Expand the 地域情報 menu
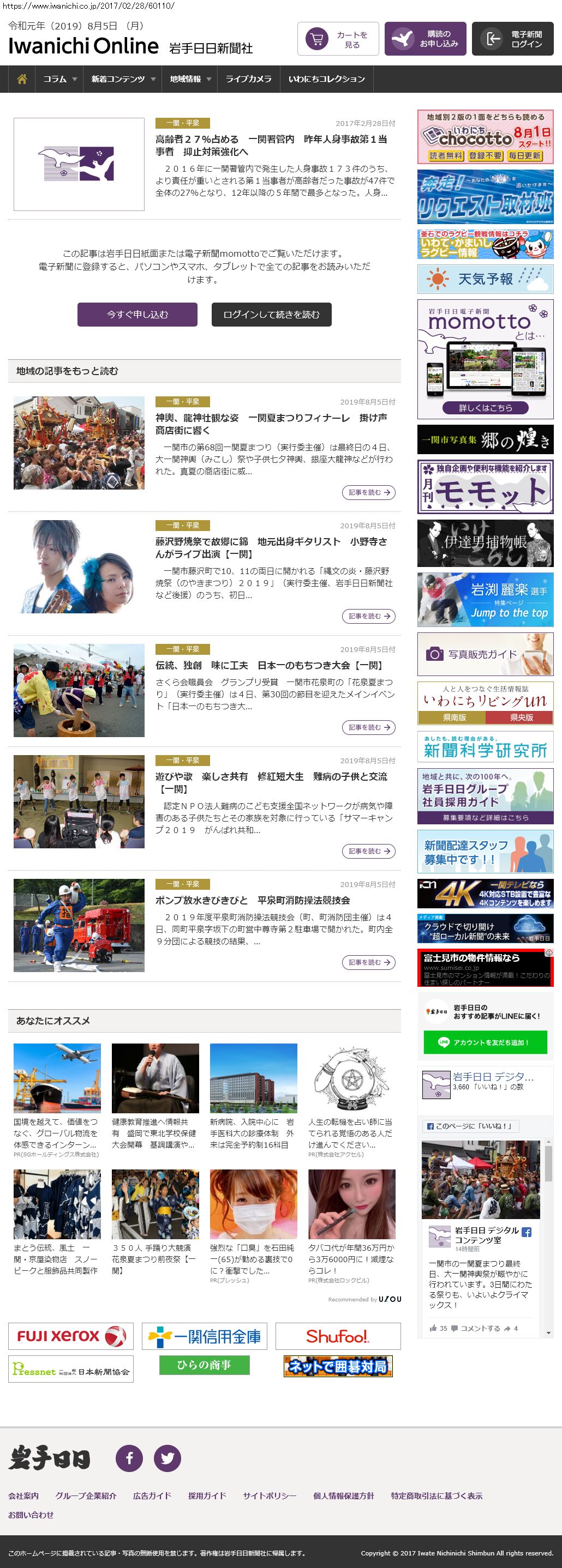Image resolution: width=562 pixels, height=1568 pixels. click(x=190, y=79)
